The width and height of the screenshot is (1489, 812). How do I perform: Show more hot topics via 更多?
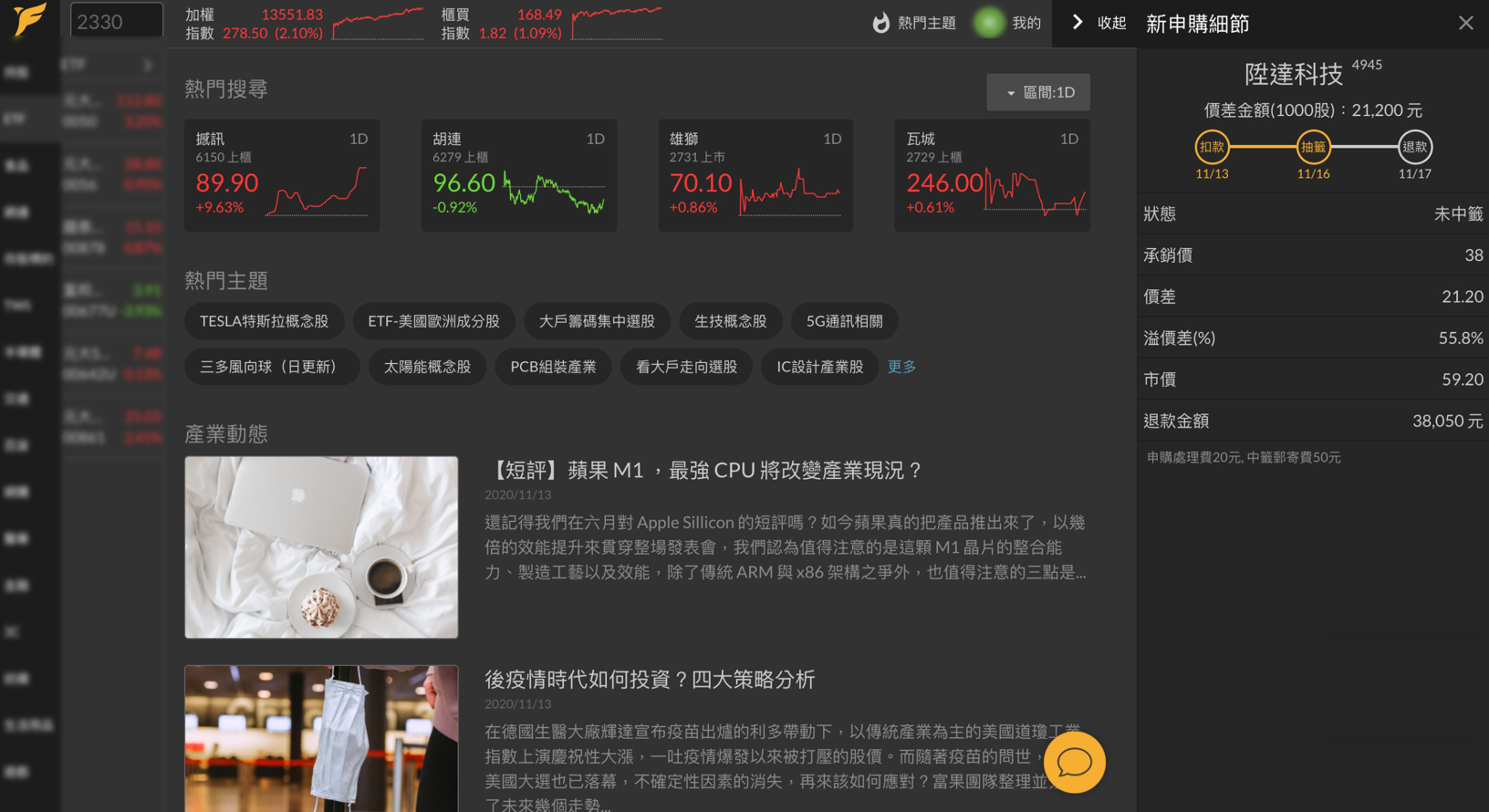pos(901,367)
